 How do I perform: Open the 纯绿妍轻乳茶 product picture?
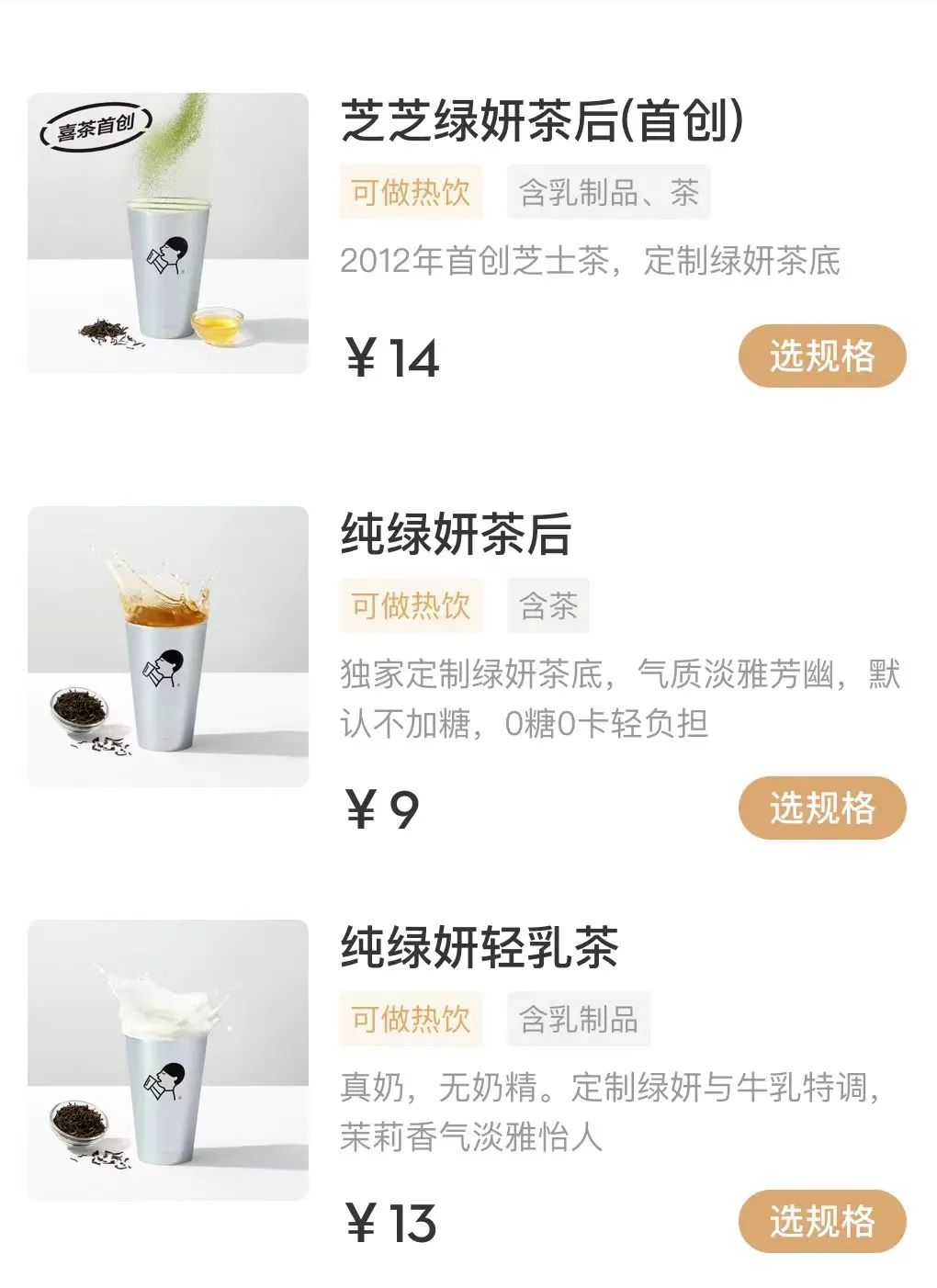tap(168, 1060)
